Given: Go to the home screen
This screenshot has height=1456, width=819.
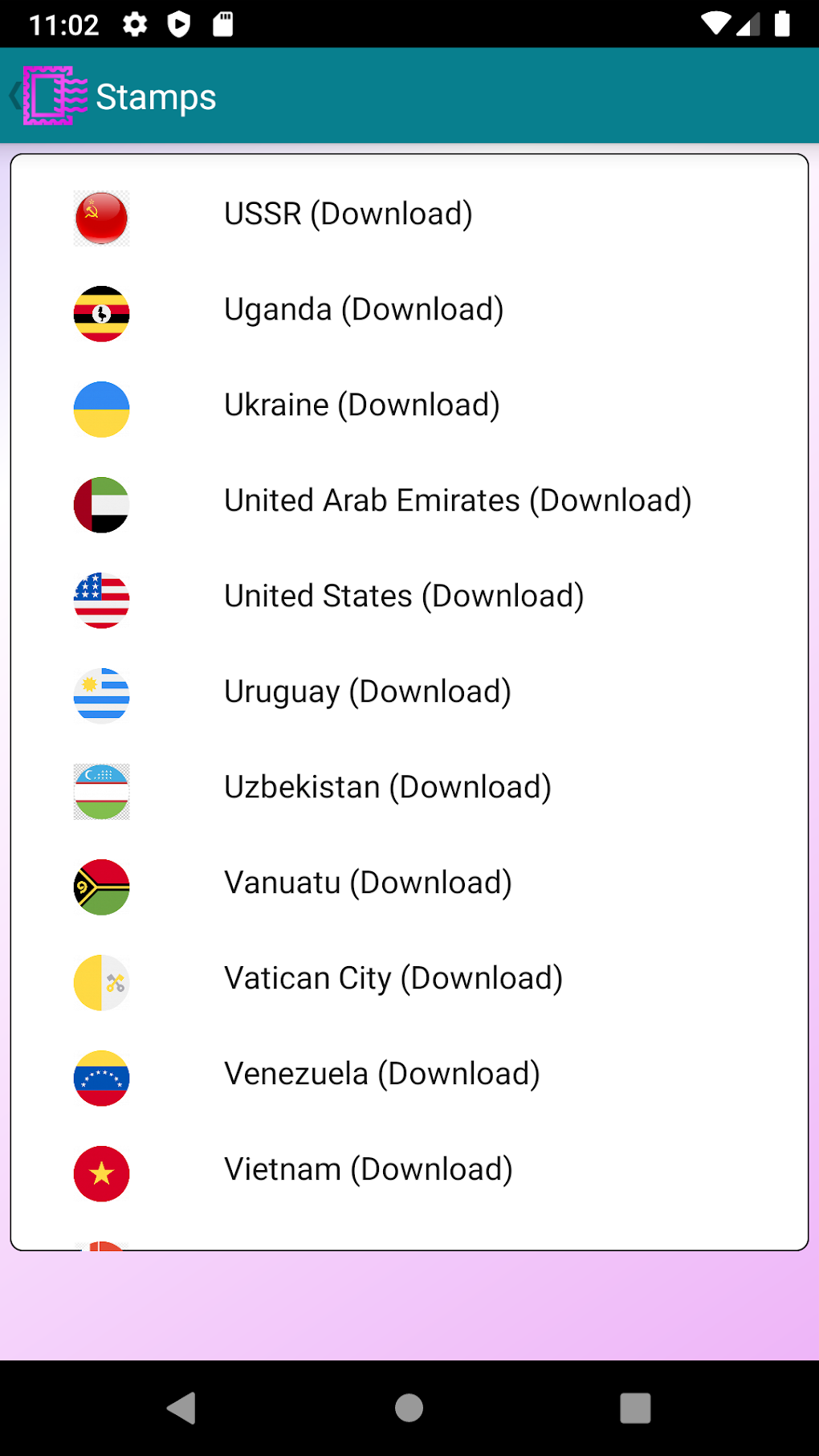Looking at the screenshot, I should (409, 1408).
